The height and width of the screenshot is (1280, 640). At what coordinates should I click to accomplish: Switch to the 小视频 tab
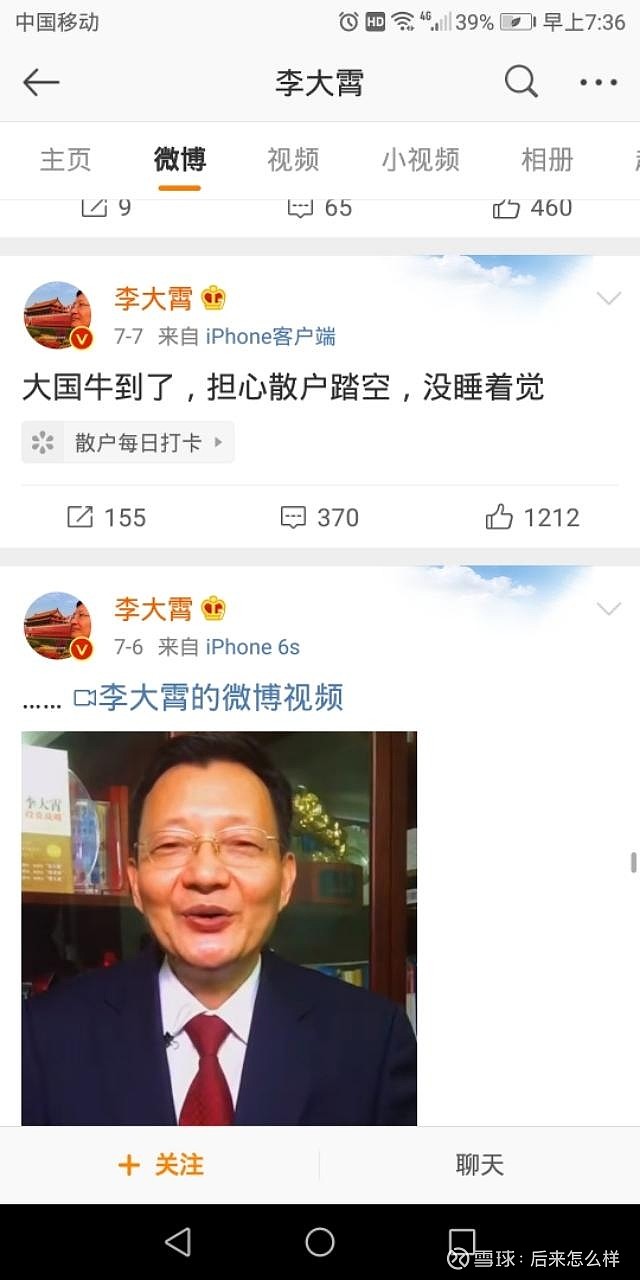tap(420, 159)
